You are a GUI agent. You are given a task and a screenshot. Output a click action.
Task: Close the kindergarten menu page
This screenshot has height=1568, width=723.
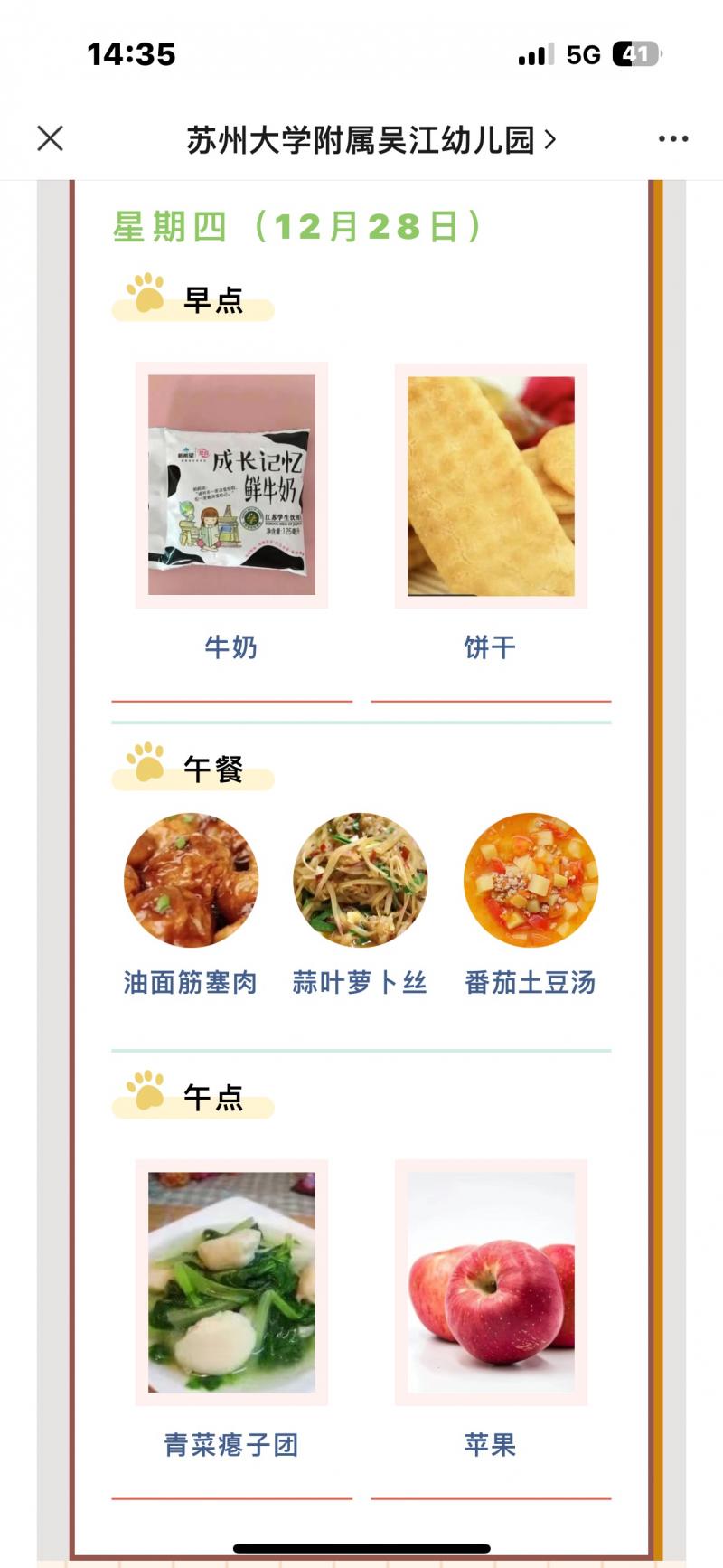click(x=51, y=138)
